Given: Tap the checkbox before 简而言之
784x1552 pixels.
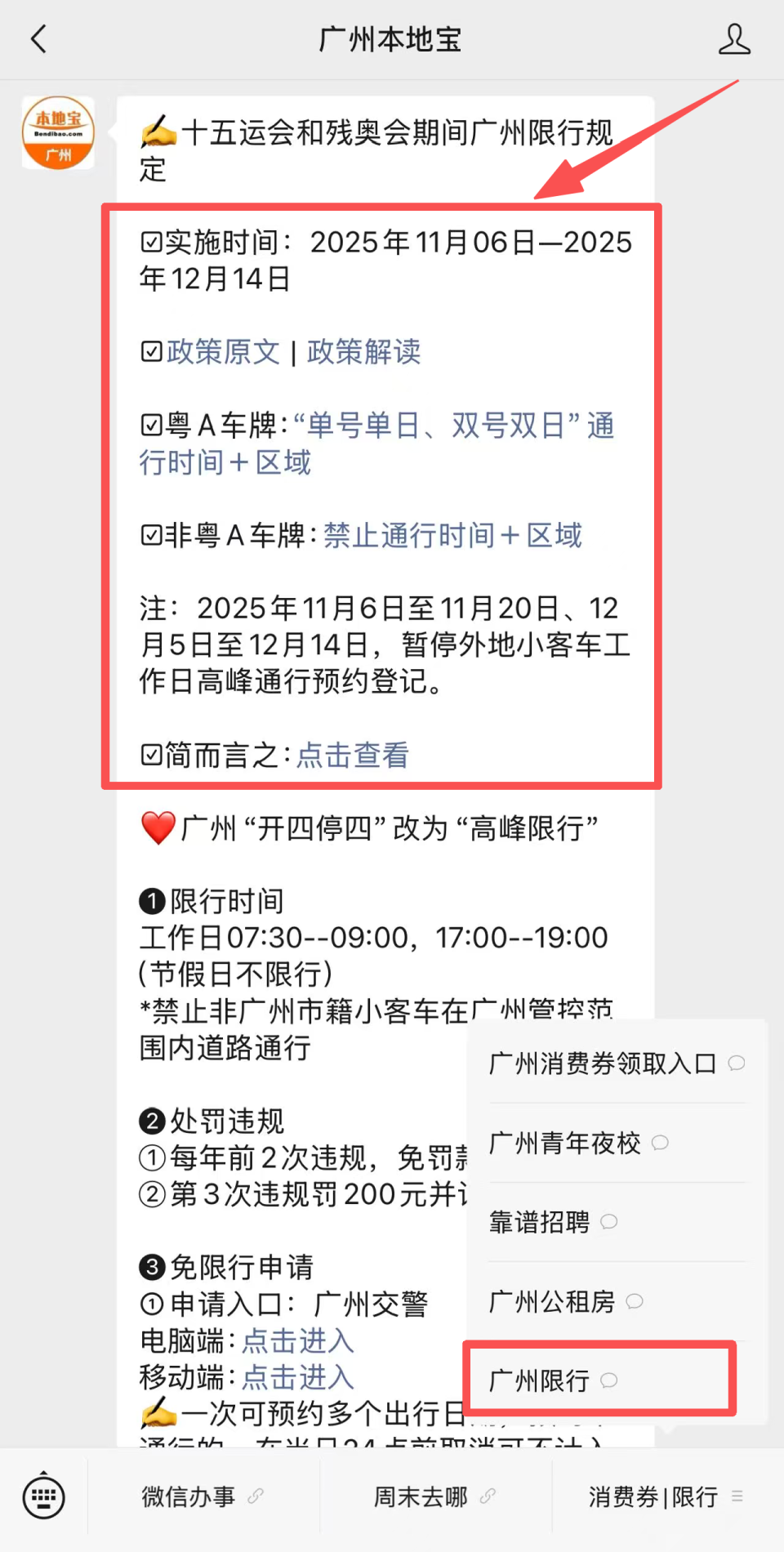Looking at the screenshot, I should pyautogui.click(x=150, y=755).
